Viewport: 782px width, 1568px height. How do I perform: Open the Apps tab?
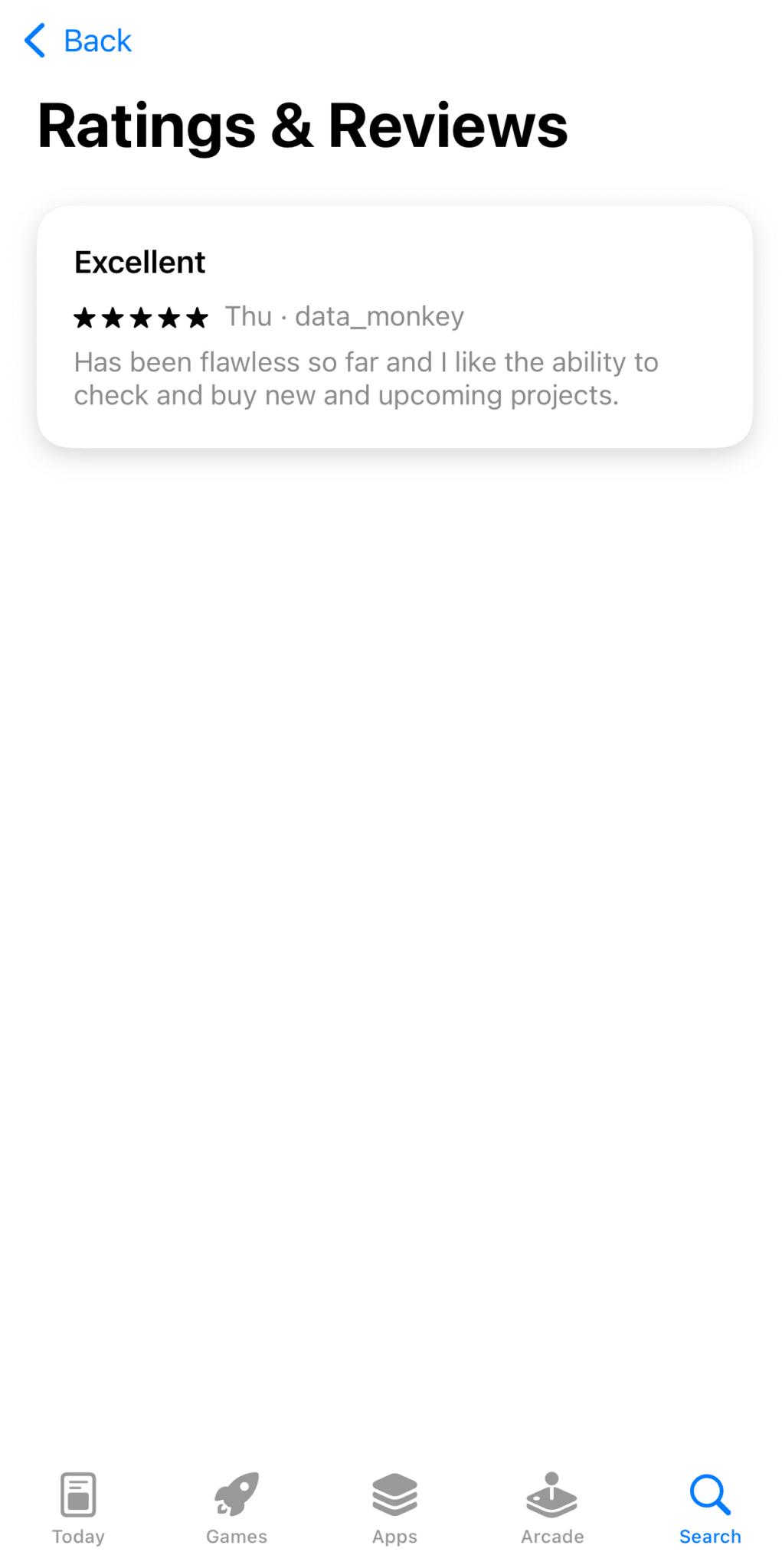(x=394, y=1508)
